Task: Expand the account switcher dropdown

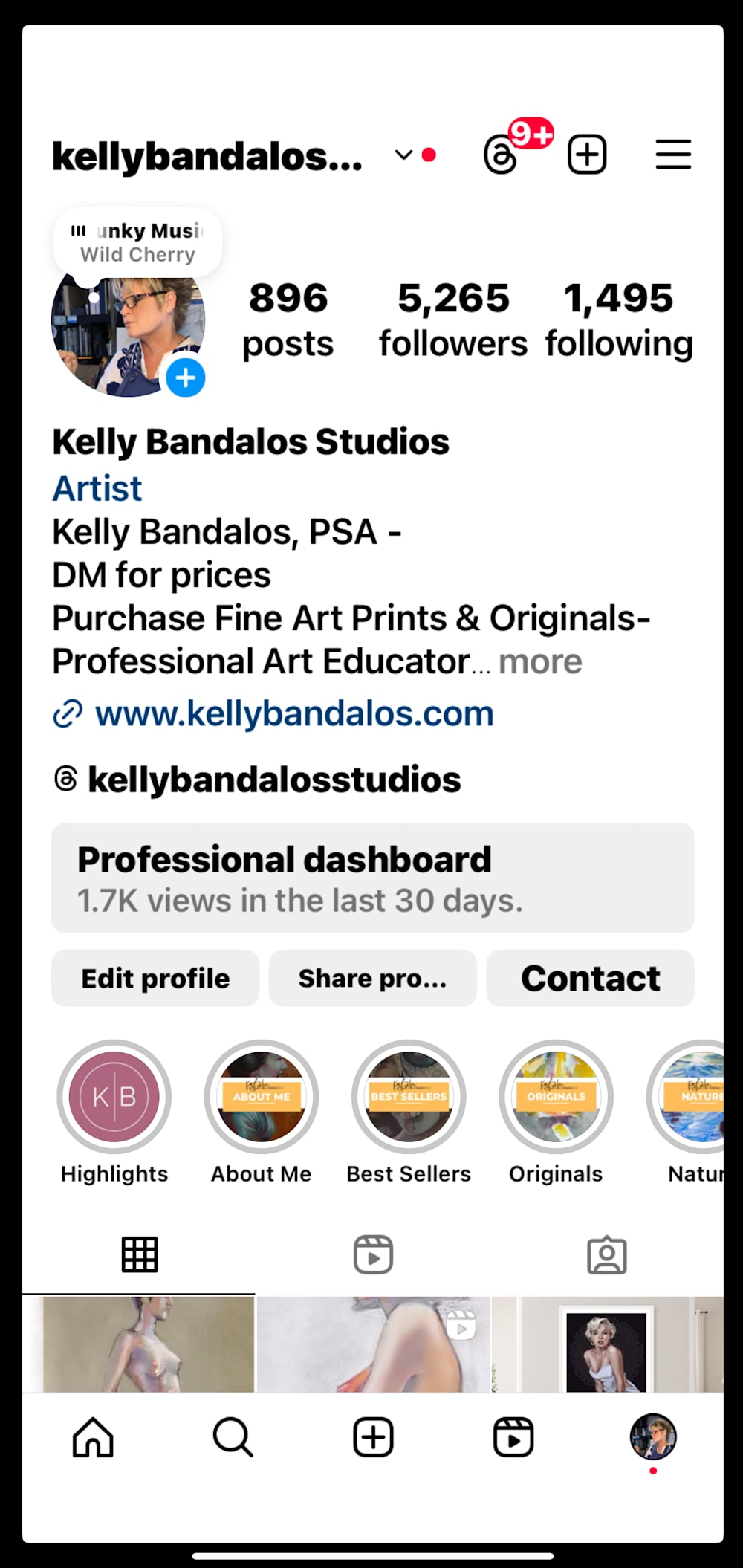Action: point(403,155)
